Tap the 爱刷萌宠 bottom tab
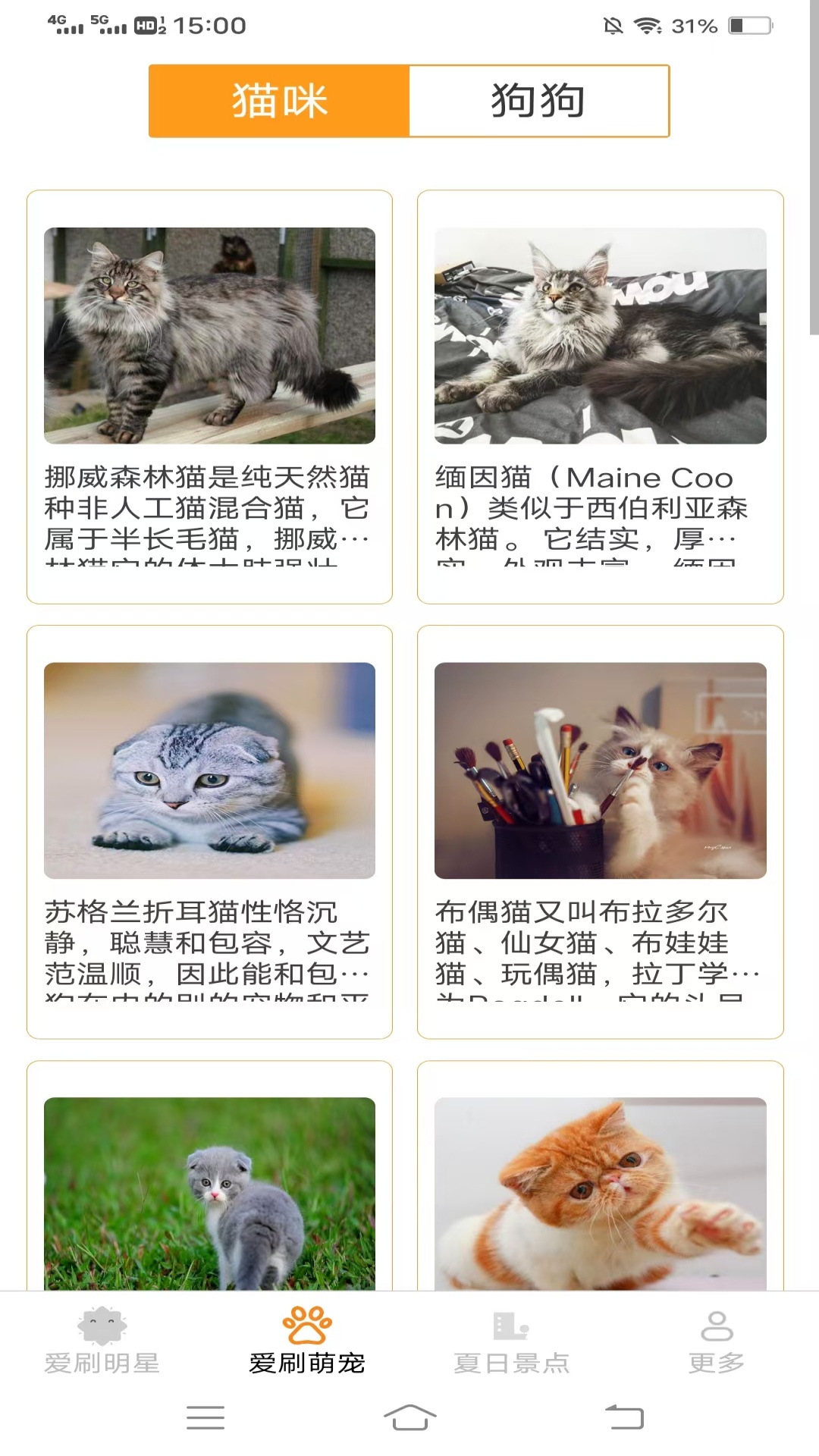Image resolution: width=819 pixels, height=1456 pixels. coord(307,1341)
